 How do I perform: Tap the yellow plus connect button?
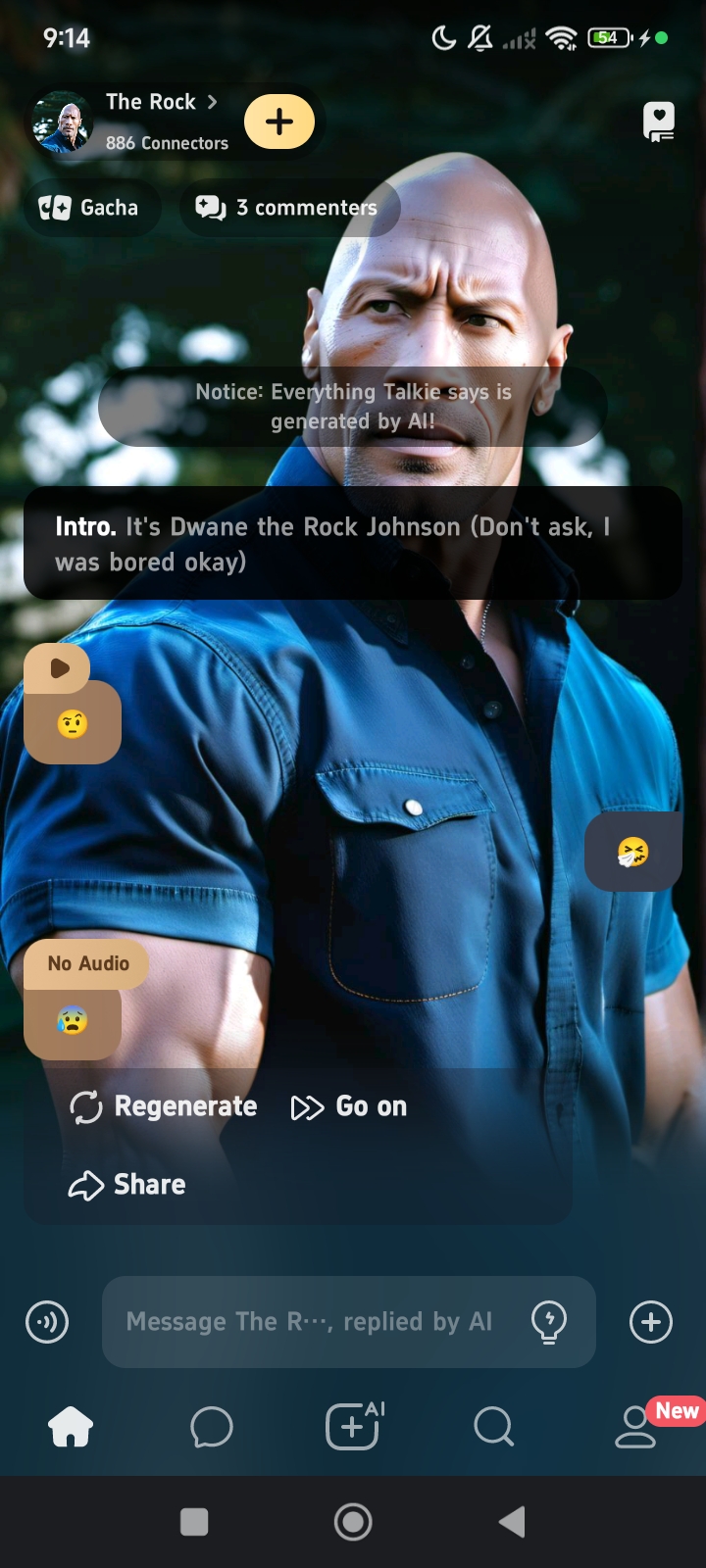coord(279,122)
